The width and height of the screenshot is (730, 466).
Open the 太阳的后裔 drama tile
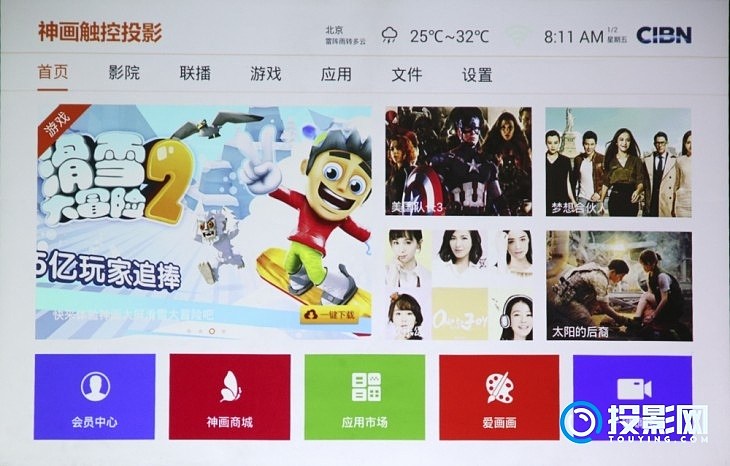click(618, 285)
